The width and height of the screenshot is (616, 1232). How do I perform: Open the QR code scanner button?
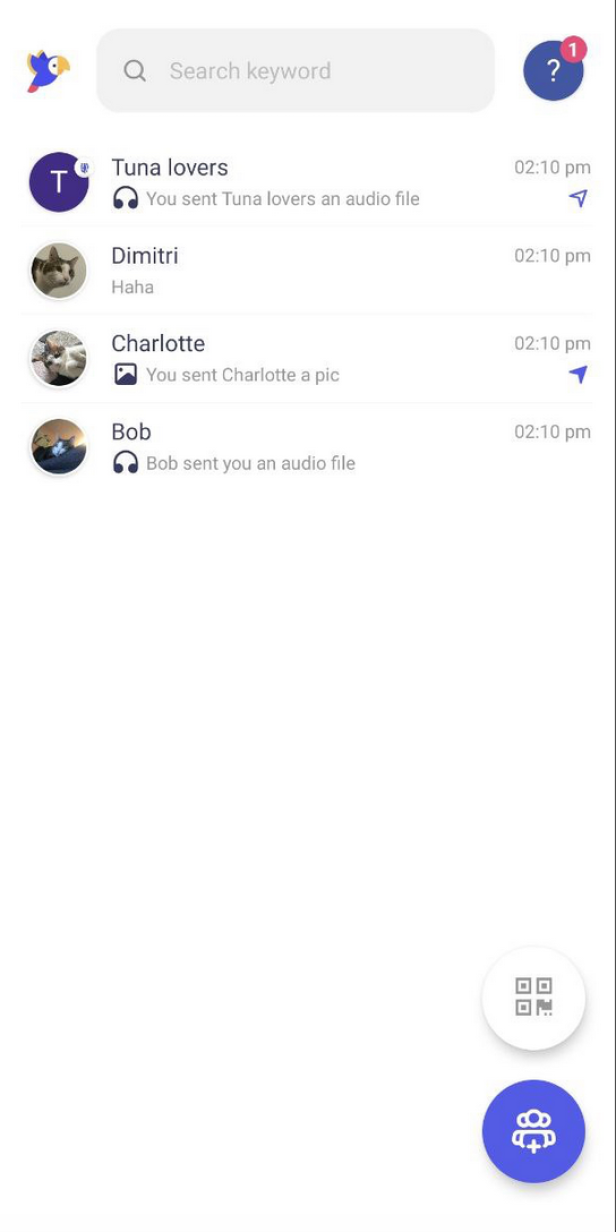coord(533,997)
